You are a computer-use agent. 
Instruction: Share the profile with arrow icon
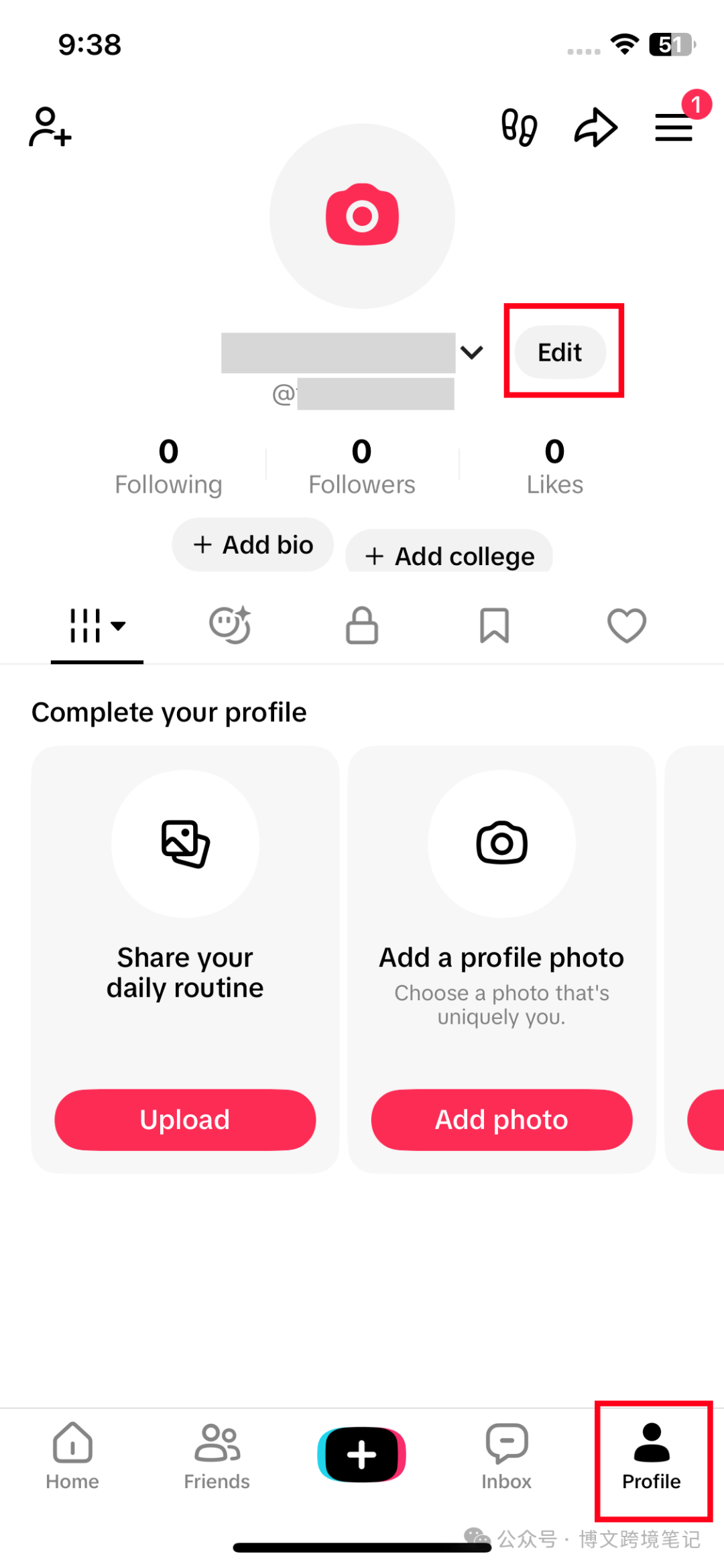595,127
